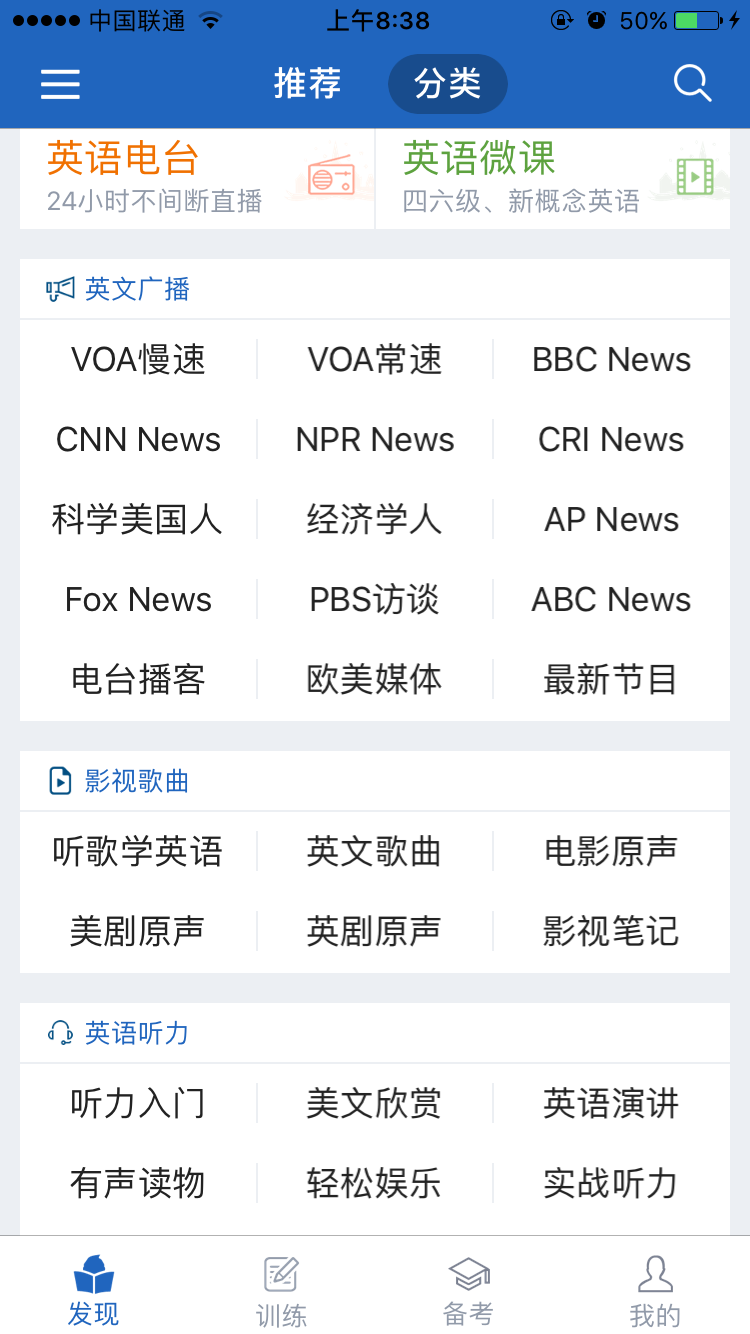Image resolution: width=750 pixels, height=1334 pixels.
Task: Select 科学美国人 category
Action: point(138,520)
